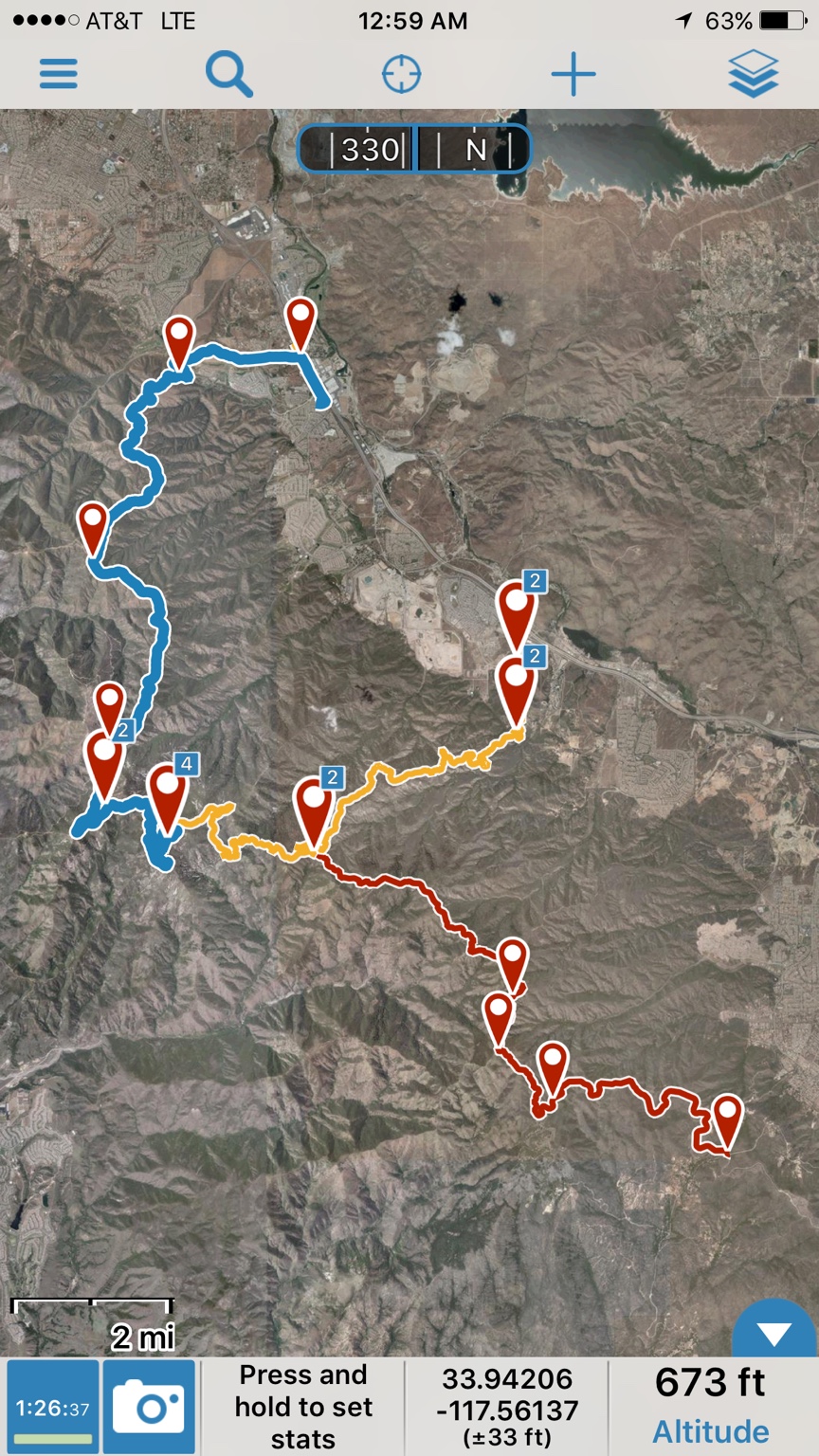
Task: Select the rightmost waypoint on red track
Action: pos(727,1119)
